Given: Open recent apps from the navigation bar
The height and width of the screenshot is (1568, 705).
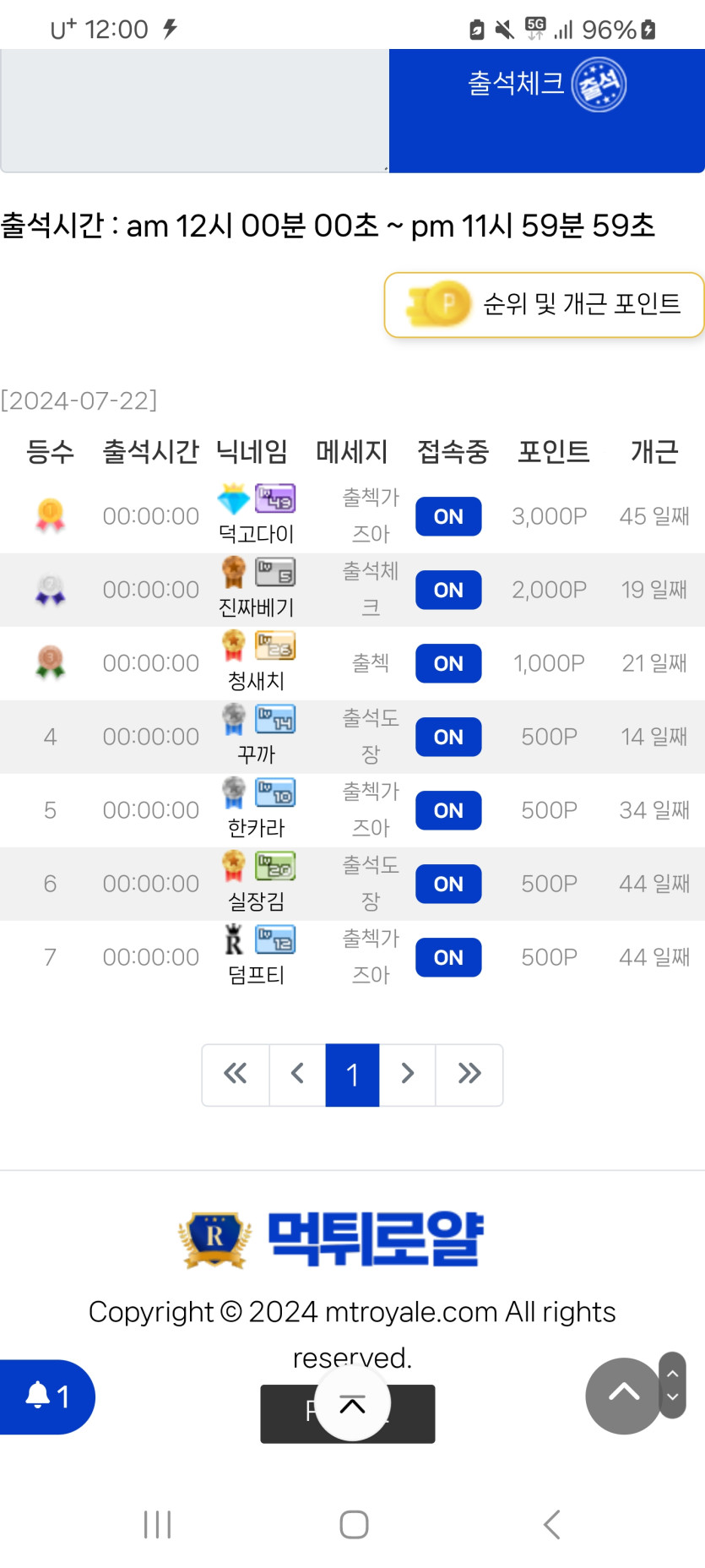Looking at the screenshot, I should click(157, 1524).
